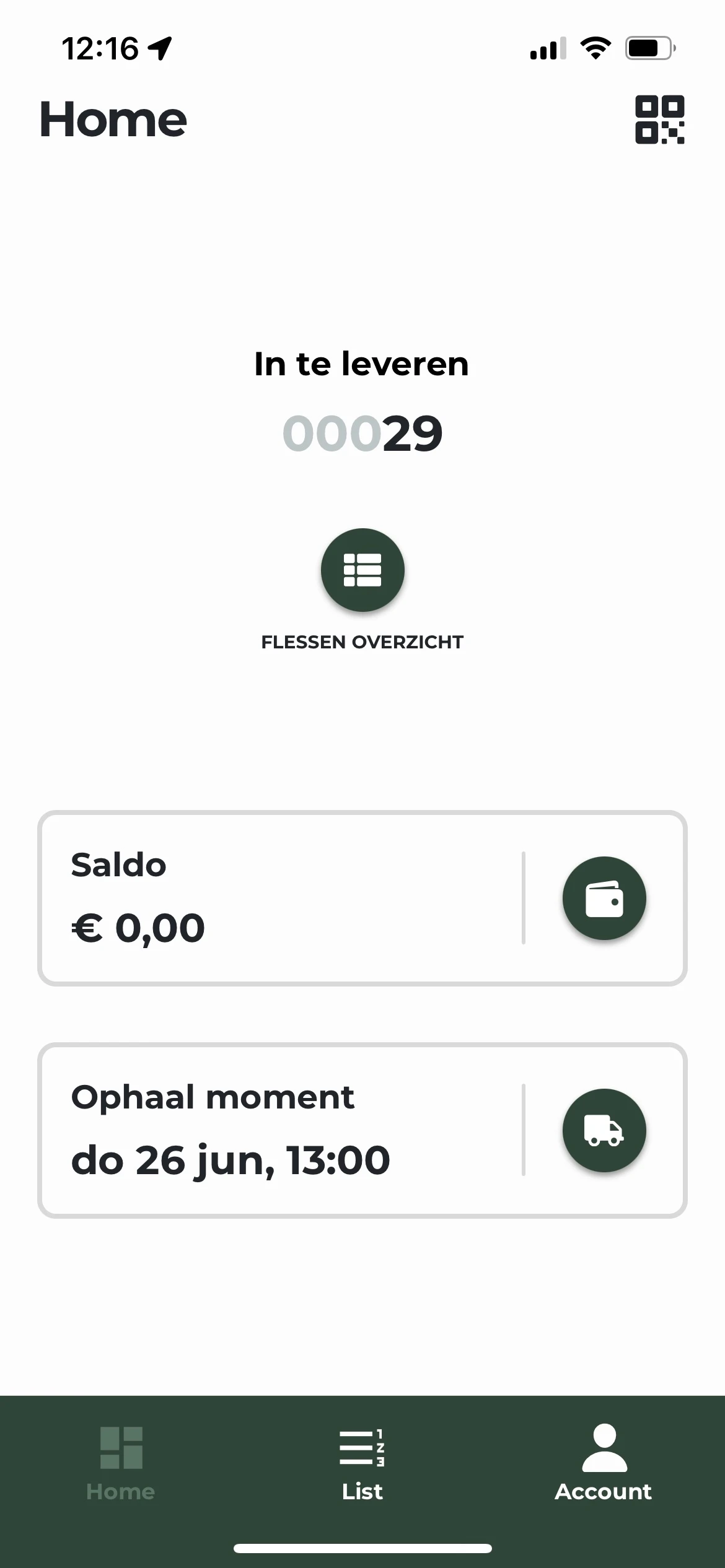Select the bottle counter showing 00029
This screenshot has height=1568, width=725.
coord(362,432)
